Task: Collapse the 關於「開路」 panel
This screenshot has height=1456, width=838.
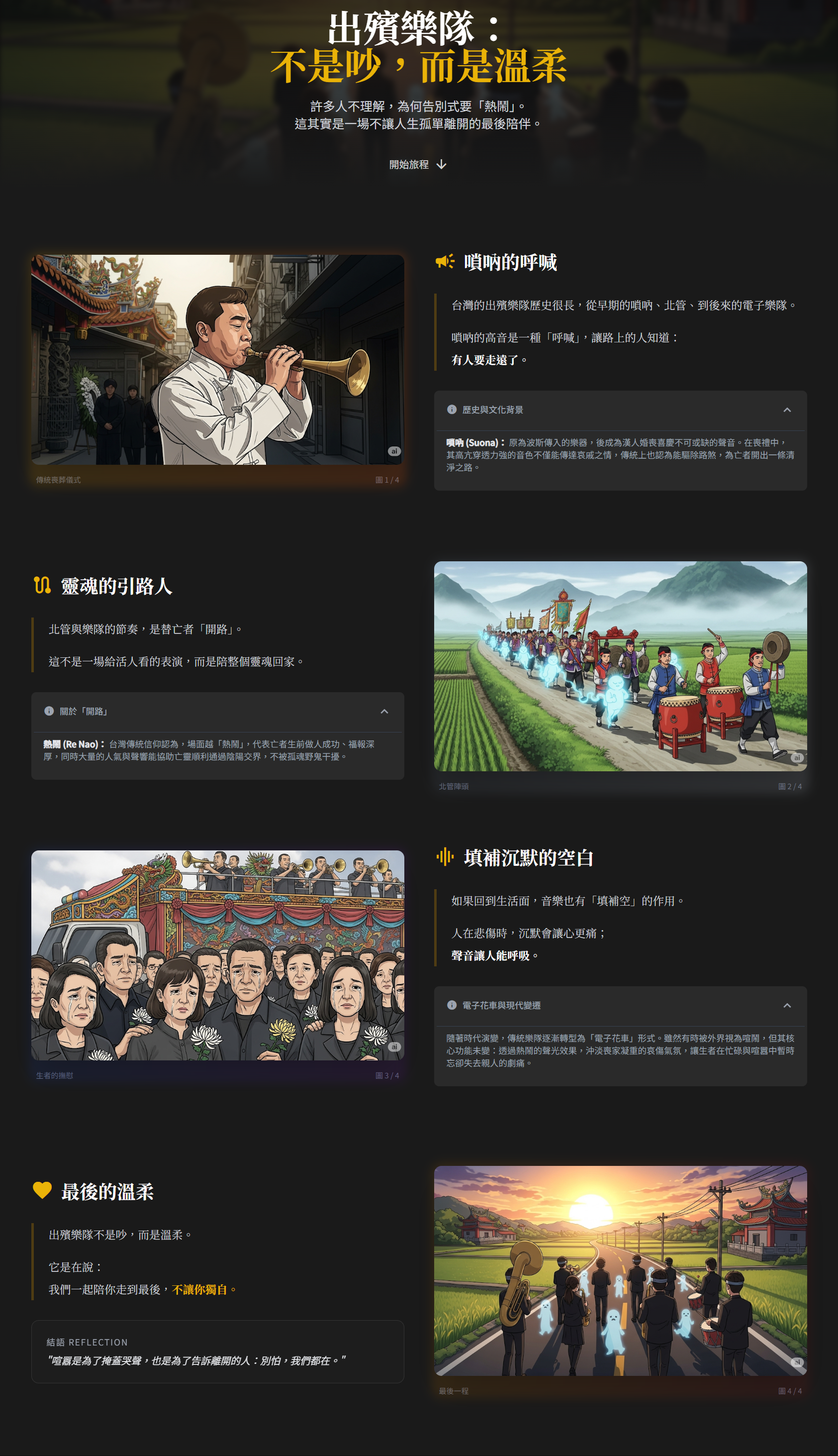Action: (x=384, y=712)
